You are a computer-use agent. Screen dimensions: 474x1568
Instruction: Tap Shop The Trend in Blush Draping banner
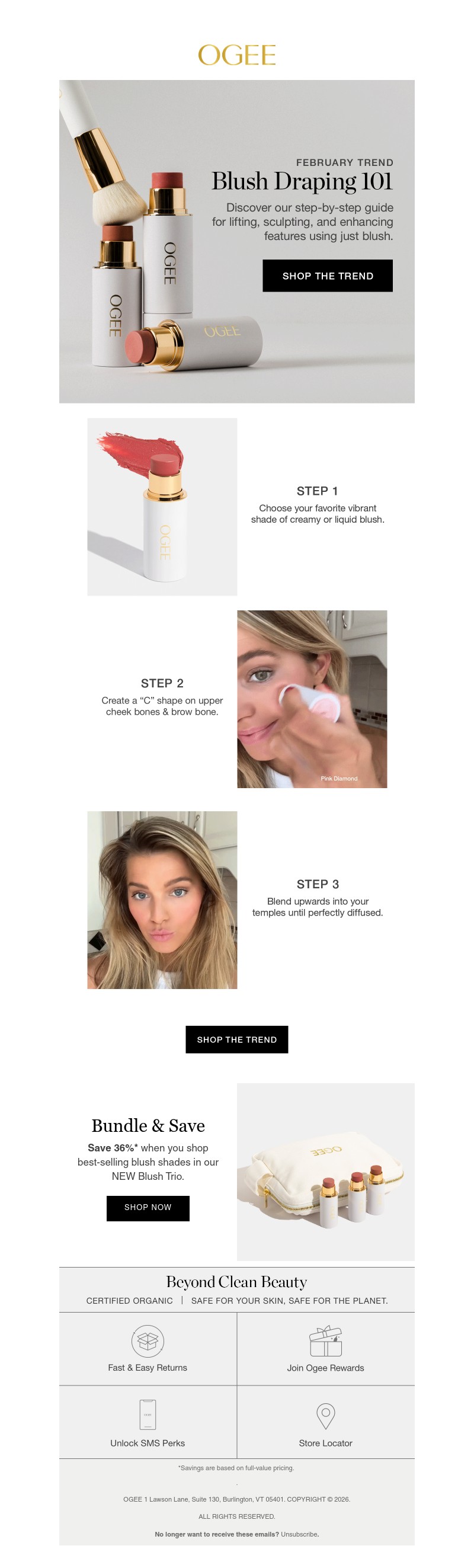pos(328,276)
